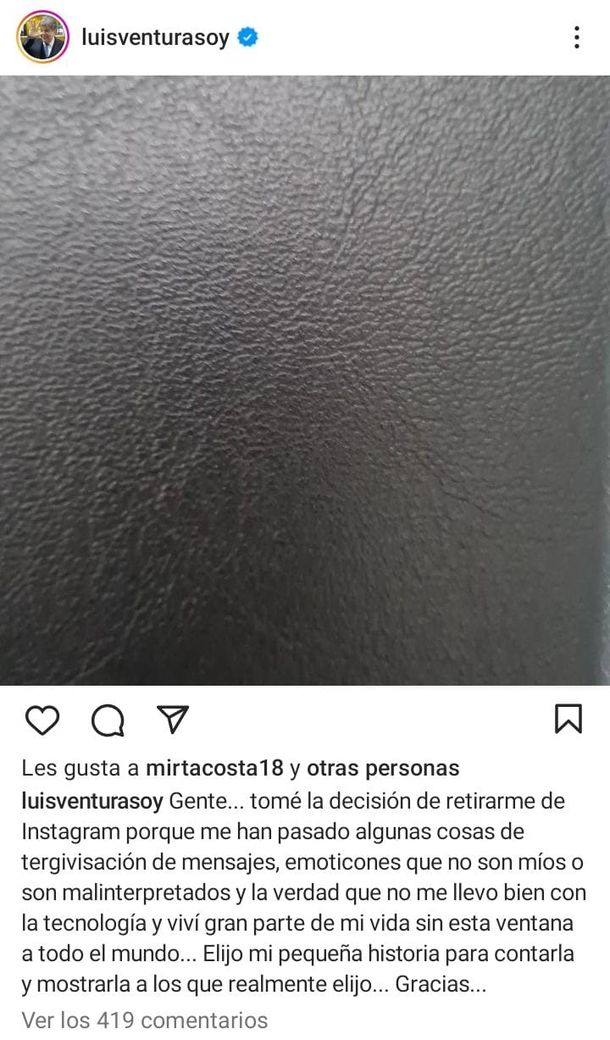The image size is (610, 1040).
Task: Like this post with the heart icon
Action: (x=42, y=720)
